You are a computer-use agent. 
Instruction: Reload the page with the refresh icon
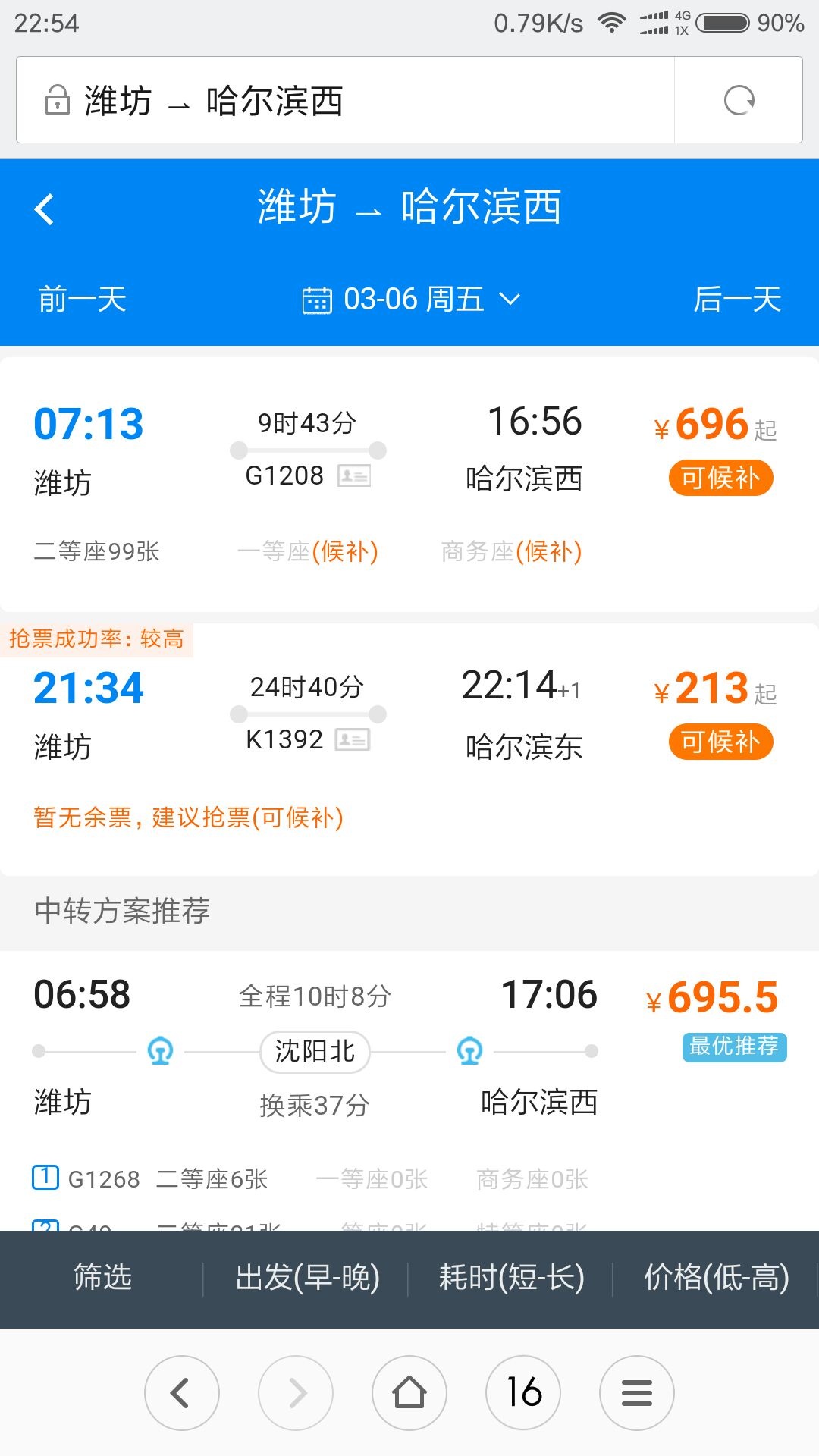tap(739, 100)
